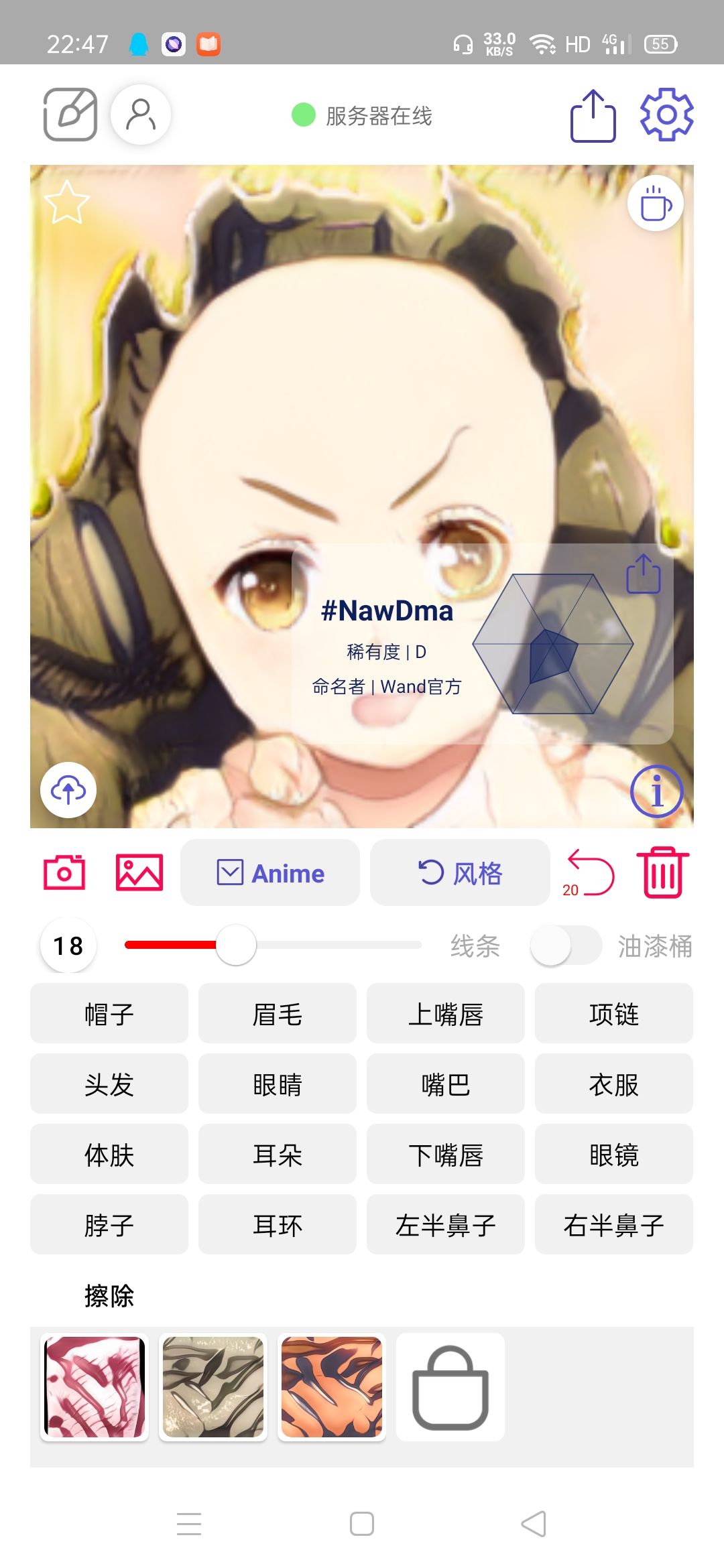Viewport: 724px width, 1568px height.
Task: Pick an image from gallery
Action: (x=139, y=872)
